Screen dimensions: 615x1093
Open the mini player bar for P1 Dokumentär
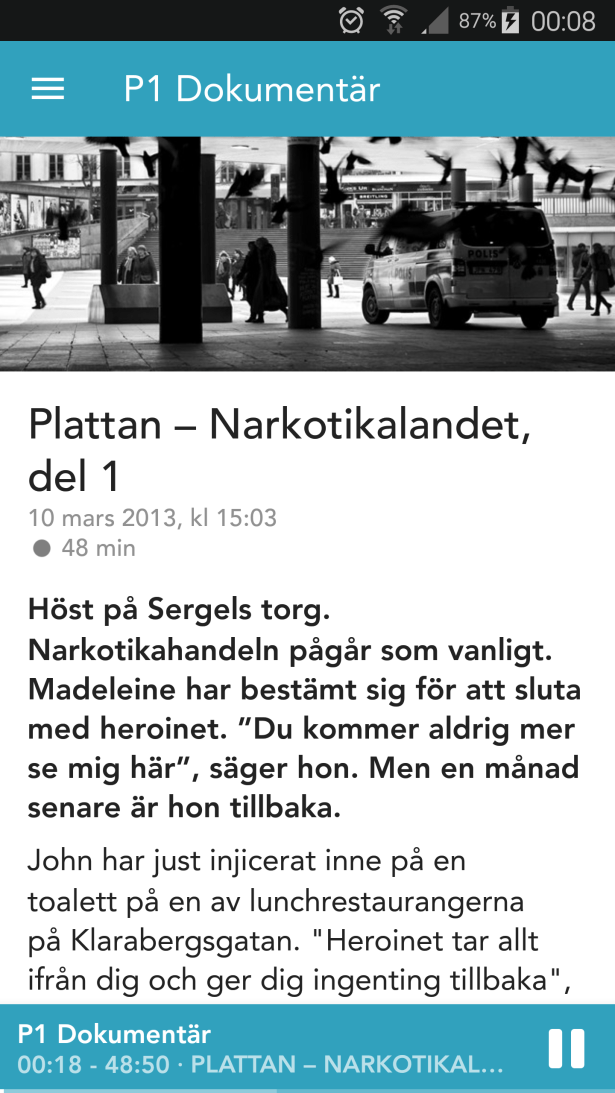tap(262, 1049)
